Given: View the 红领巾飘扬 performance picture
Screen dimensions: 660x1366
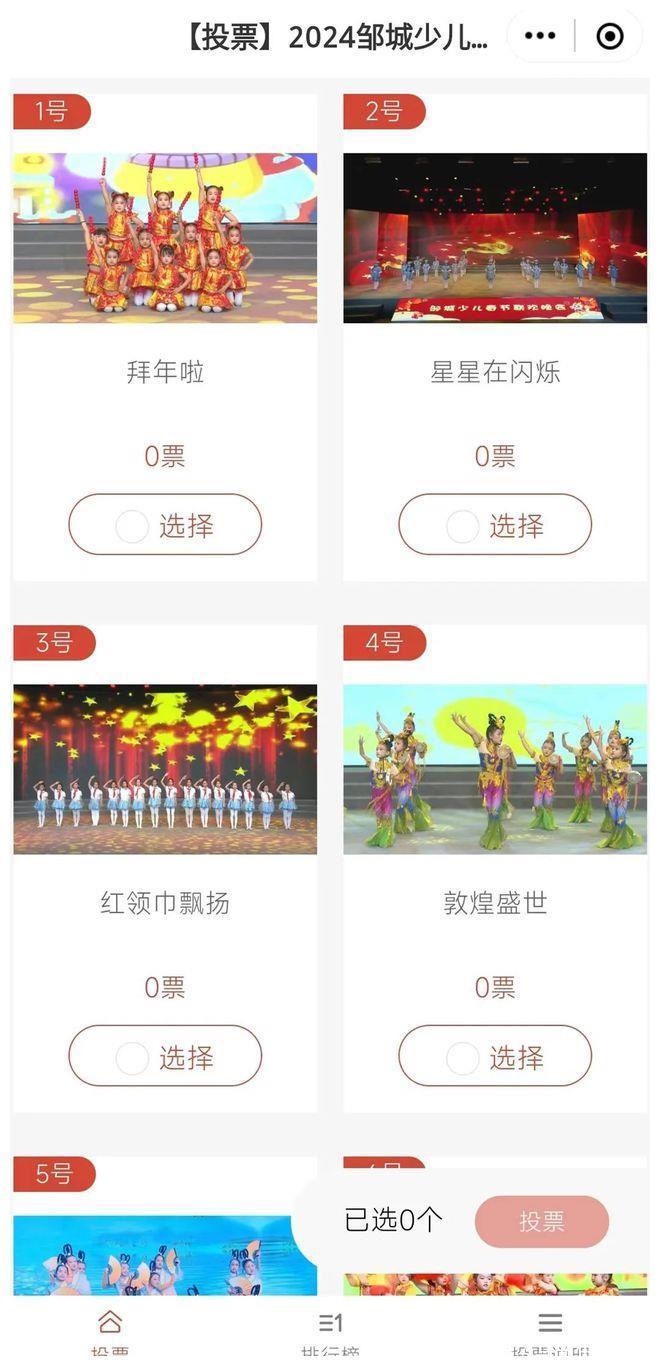Looking at the screenshot, I should click(x=165, y=769).
